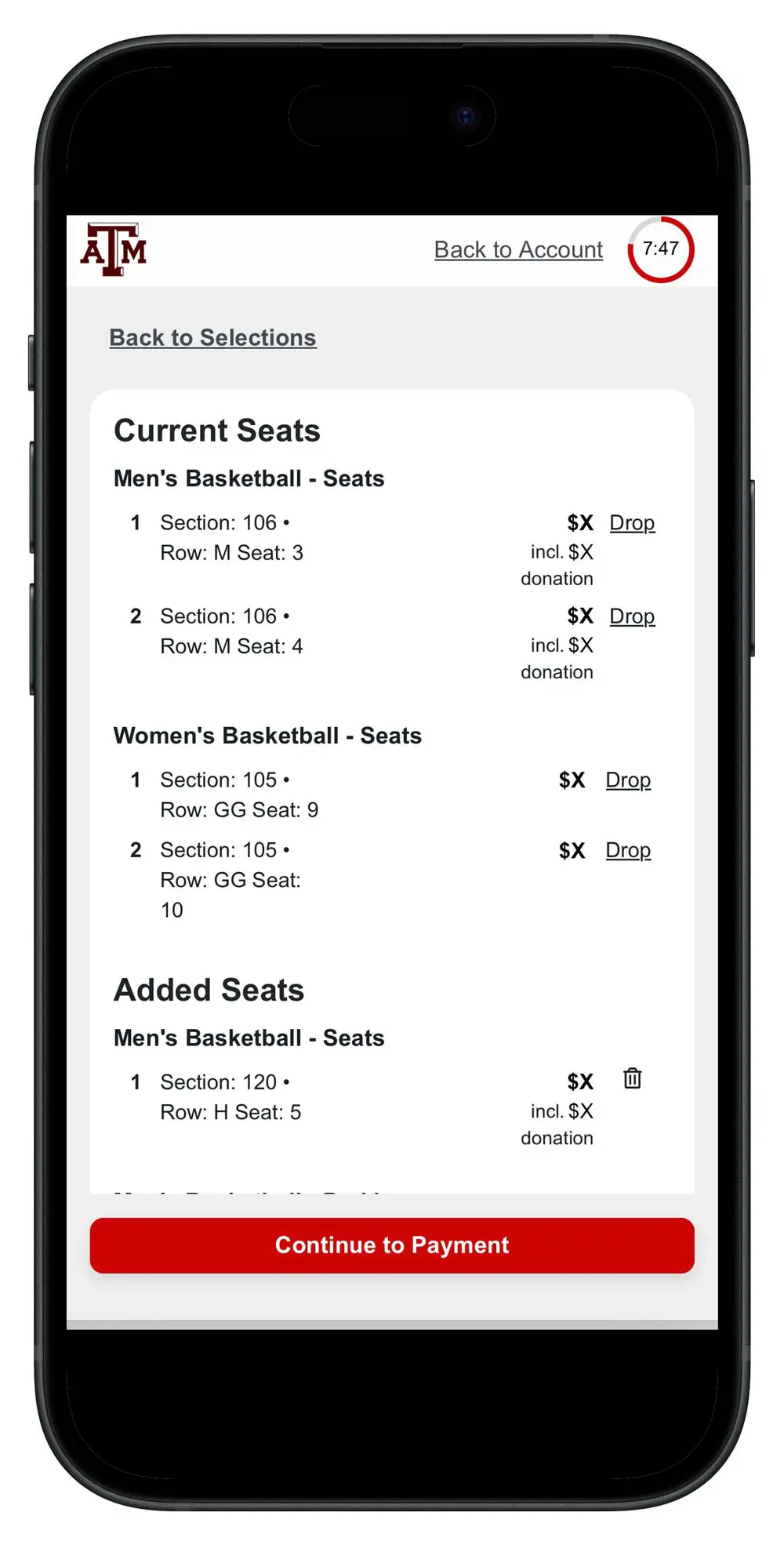Drop Men's Basketball Section 106 Seat 4
Screen dimensions: 784x1545
click(632, 616)
